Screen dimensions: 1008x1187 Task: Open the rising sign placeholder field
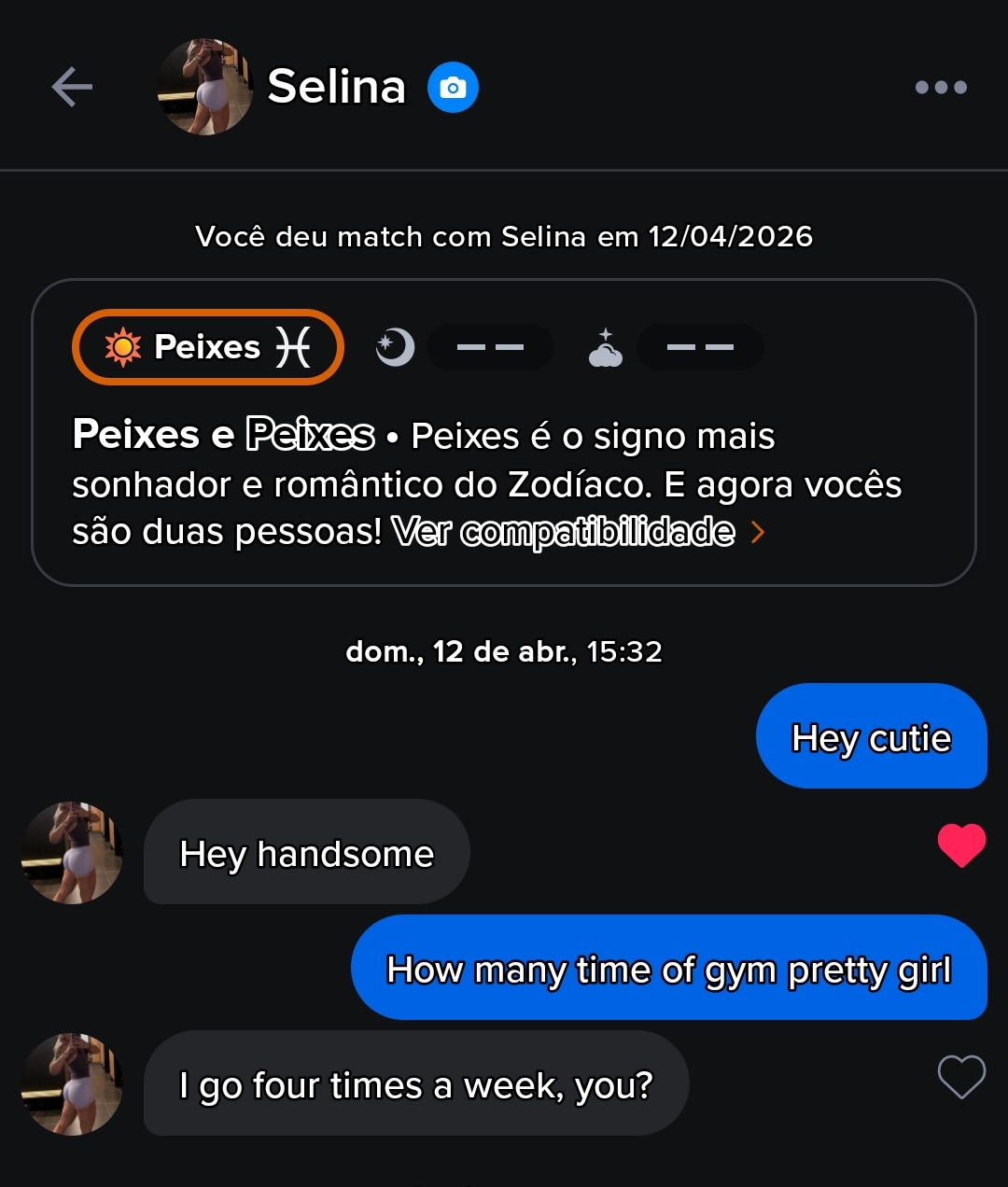tap(700, 346)
